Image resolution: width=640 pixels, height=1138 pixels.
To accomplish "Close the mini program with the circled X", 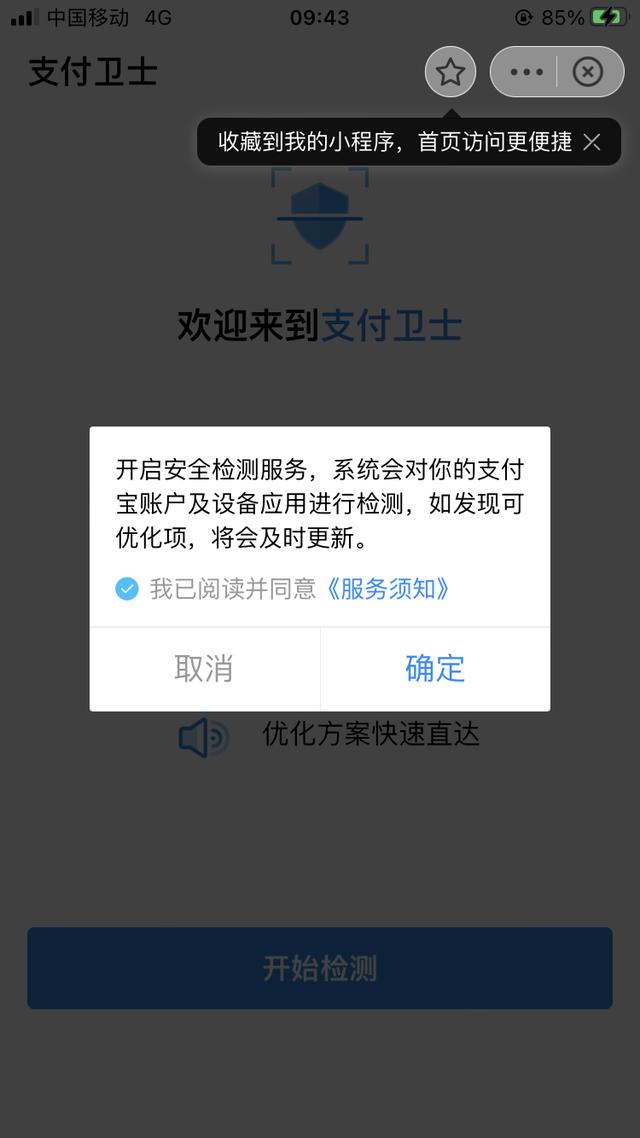I will click(x=588, y=72).
